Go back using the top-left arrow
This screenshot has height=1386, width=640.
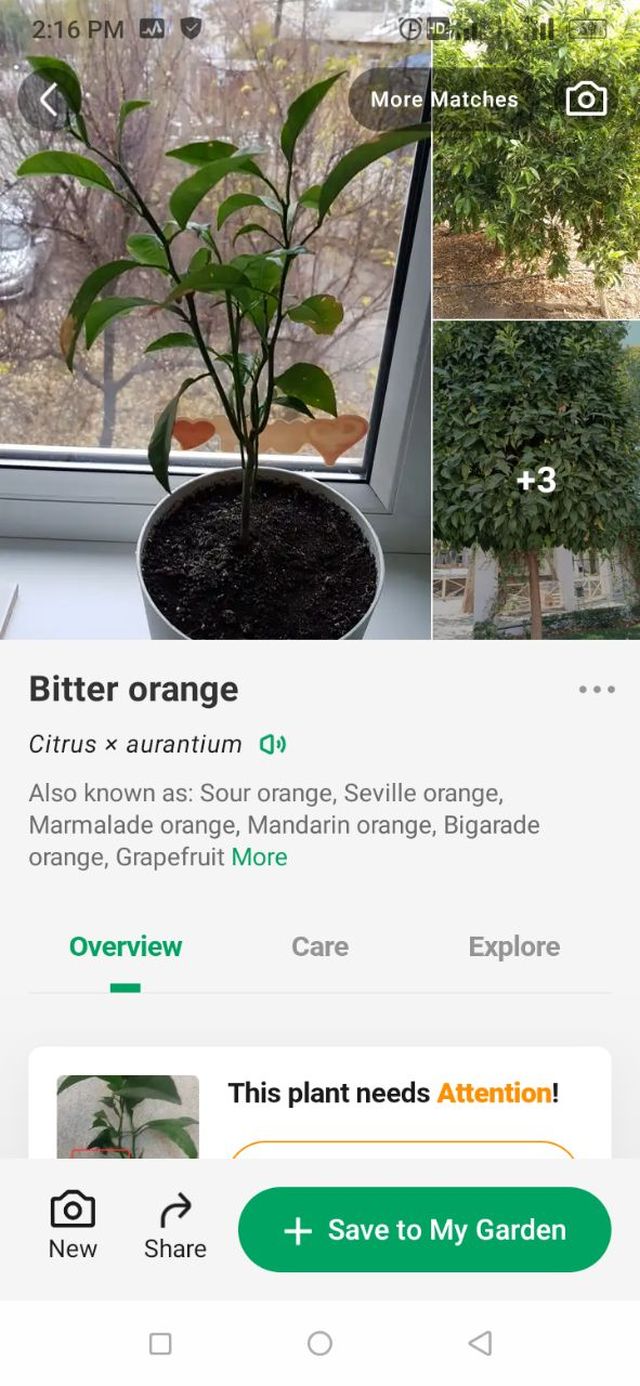pos(47,99)
